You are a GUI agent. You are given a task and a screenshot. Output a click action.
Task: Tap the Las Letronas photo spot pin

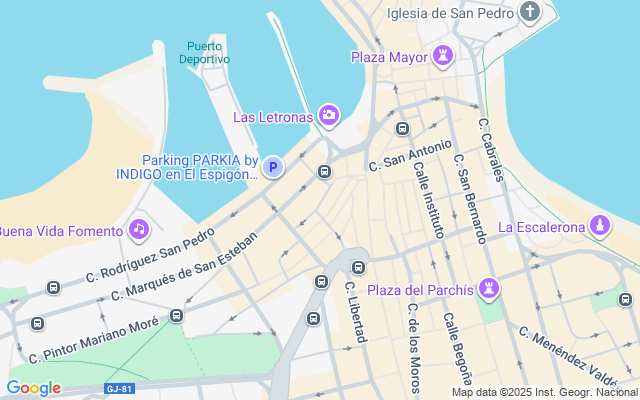[x=329, y=116]
